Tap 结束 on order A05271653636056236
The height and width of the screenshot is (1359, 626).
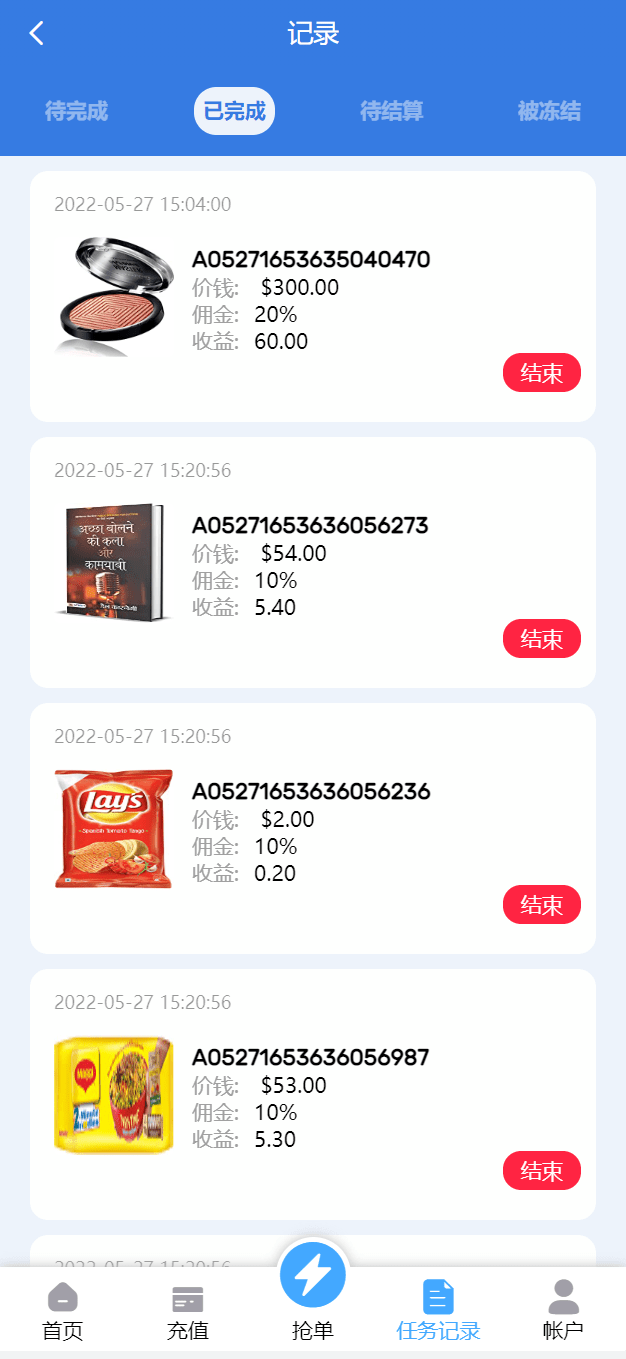pos(541,905)
